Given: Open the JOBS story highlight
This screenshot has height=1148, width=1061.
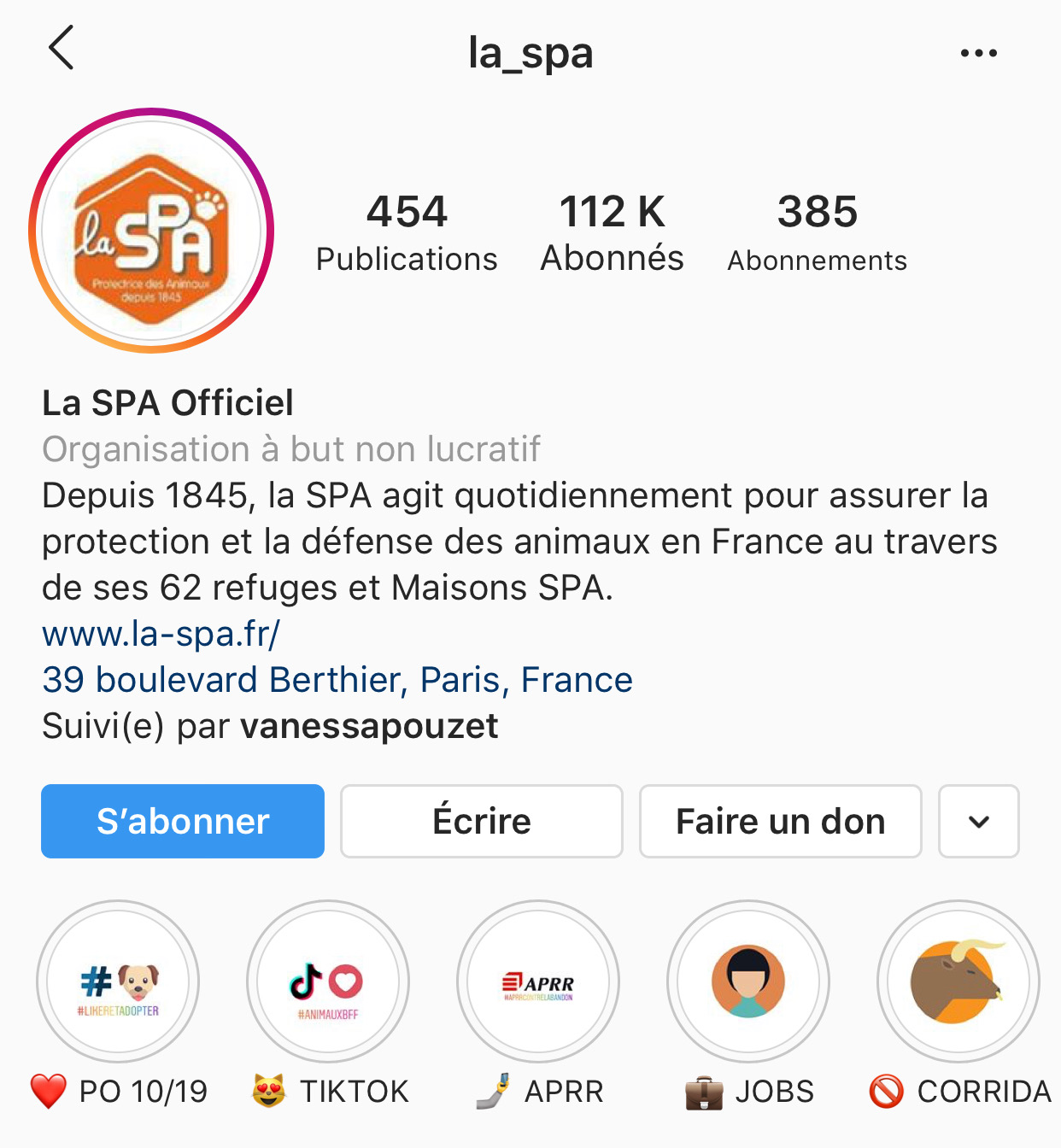Looking at the screenshot, I should click(x=748, y=981).
